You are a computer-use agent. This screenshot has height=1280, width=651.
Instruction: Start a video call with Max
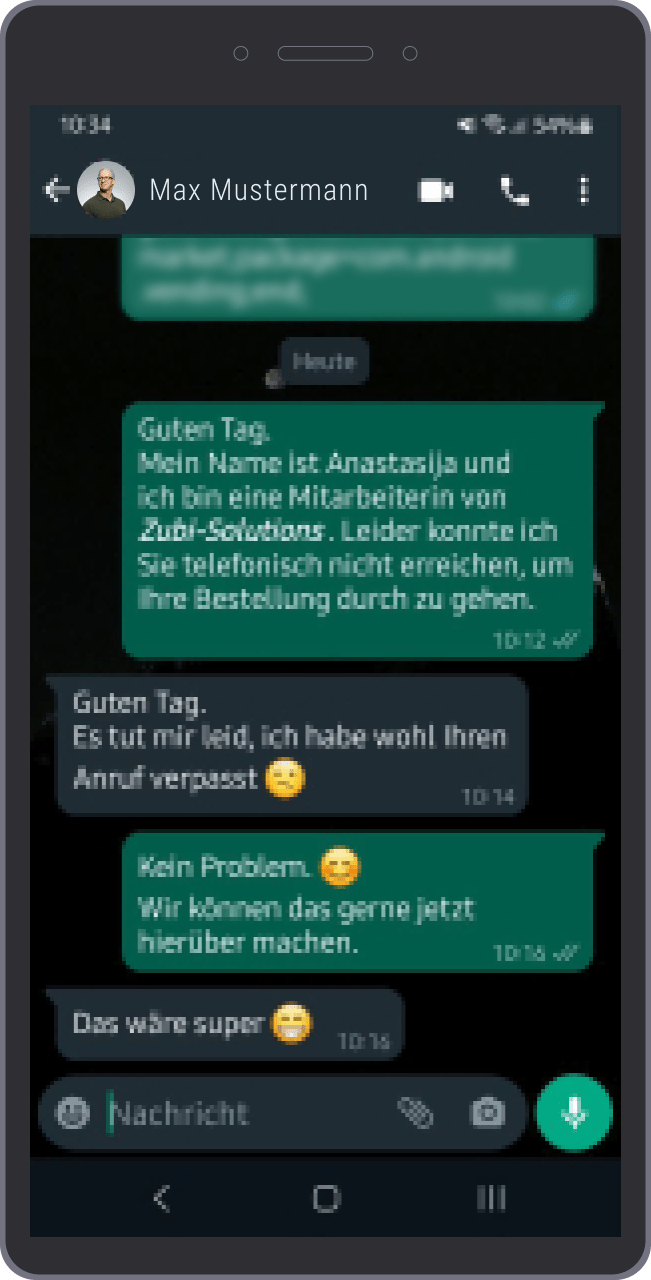435,191
